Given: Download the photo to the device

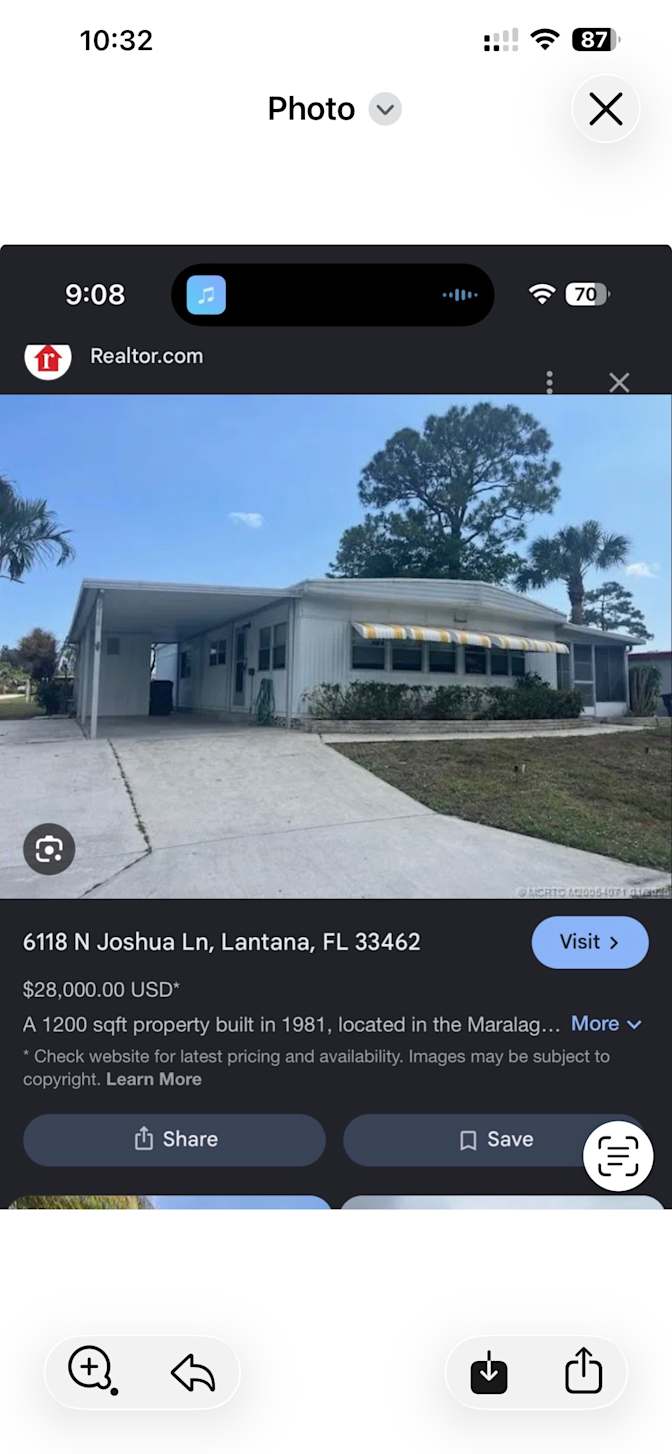Looking at the screenshot, I should coord(489,1372).
